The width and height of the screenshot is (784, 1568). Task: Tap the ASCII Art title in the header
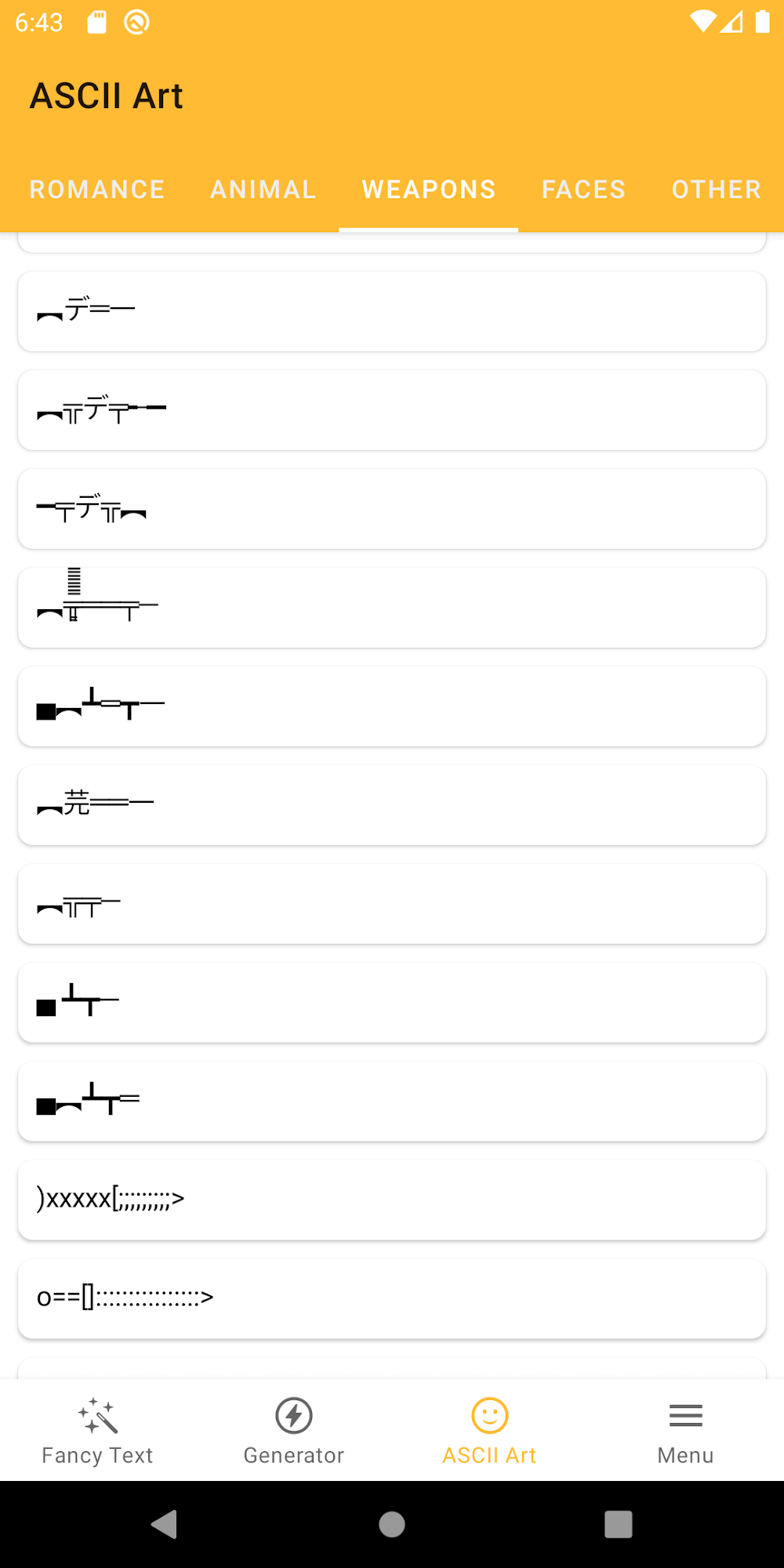click(107, 94)
